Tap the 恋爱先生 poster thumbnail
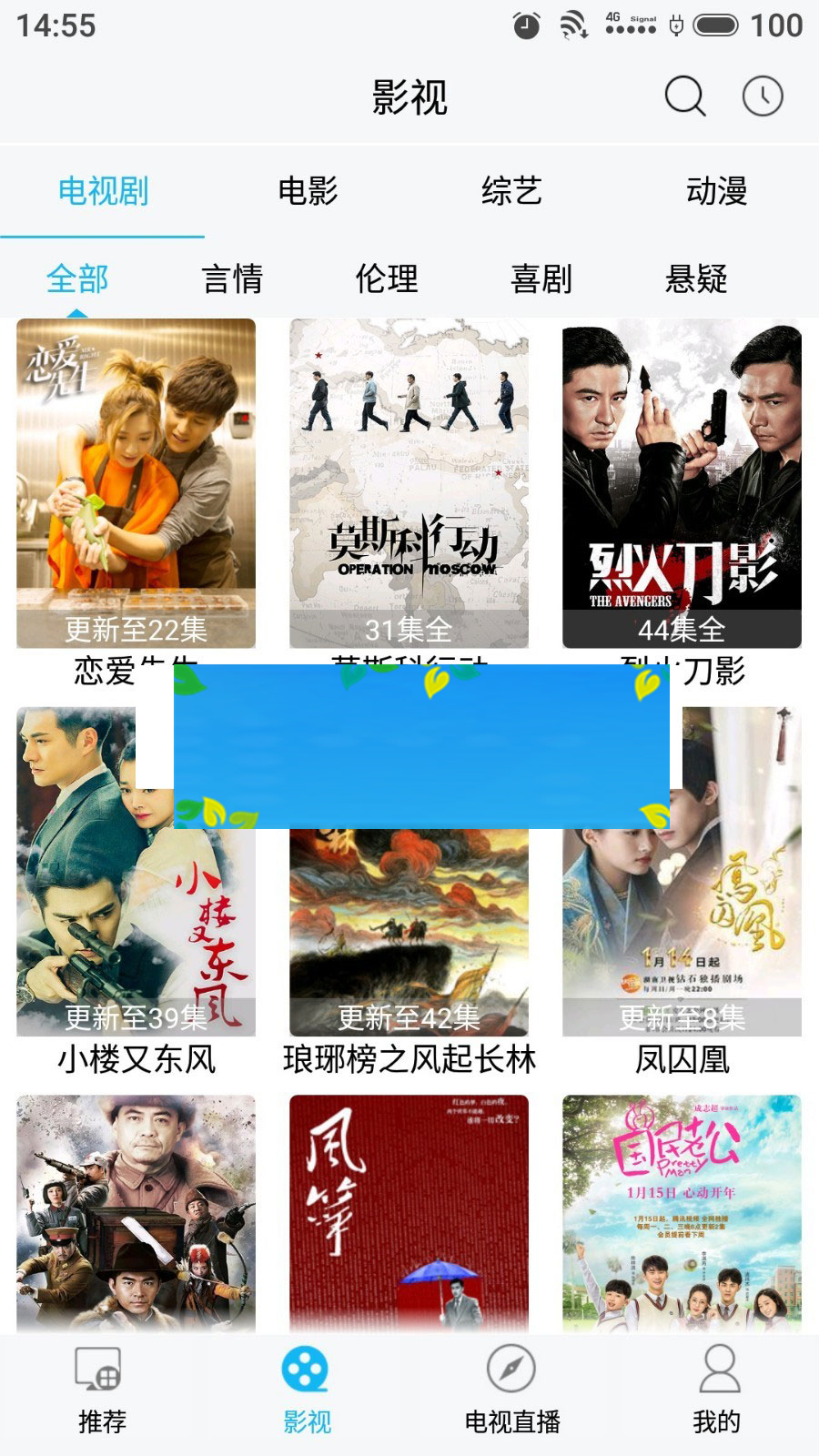This screenshot has height=1456, width=819. (135, 482)
